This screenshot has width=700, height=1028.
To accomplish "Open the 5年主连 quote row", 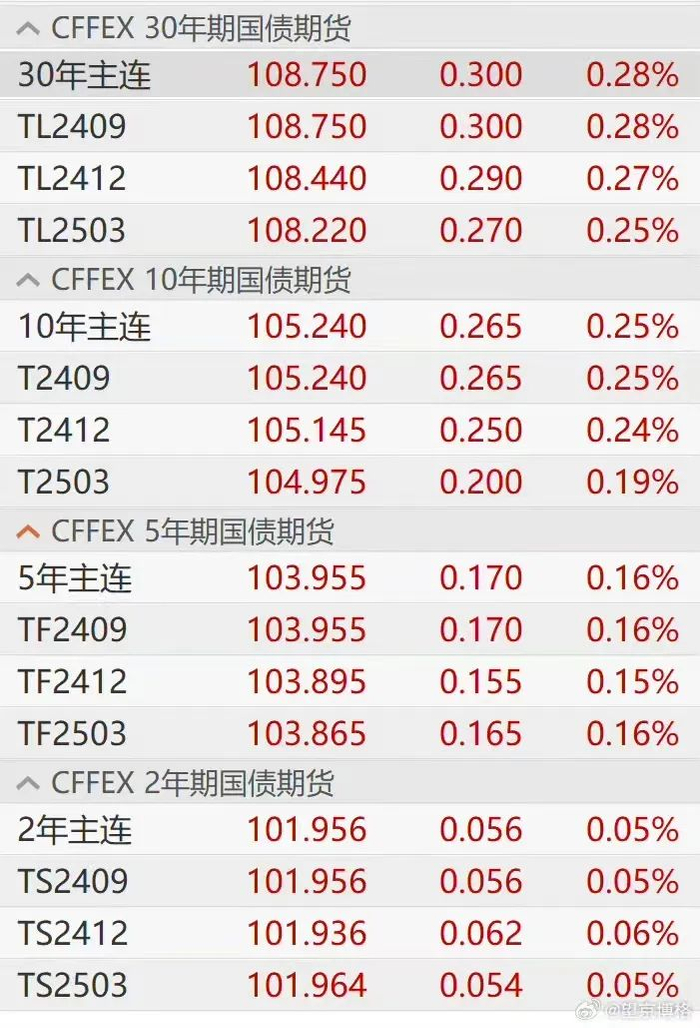I will (x=76, y=578).
